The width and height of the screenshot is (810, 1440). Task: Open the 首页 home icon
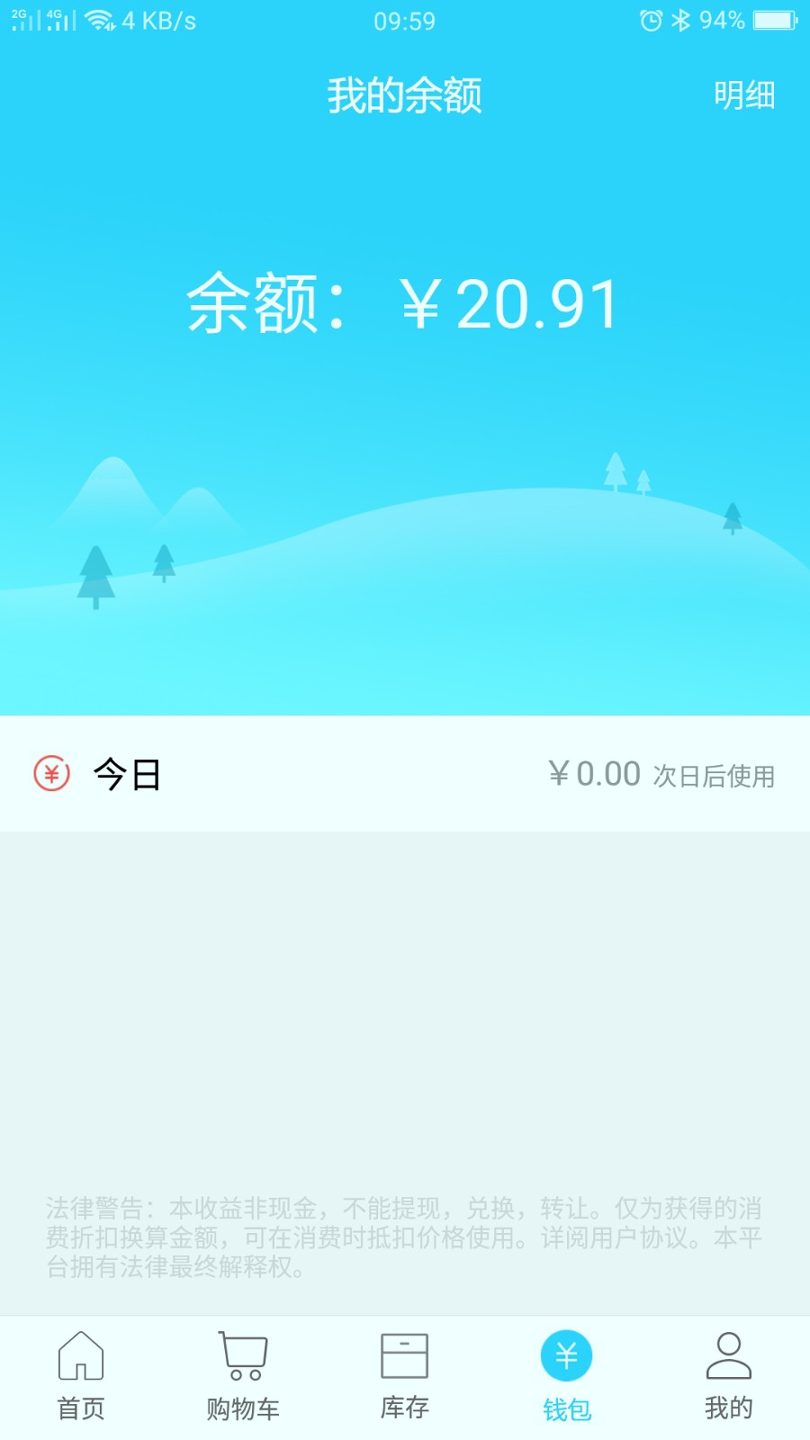pos(80,1356)
